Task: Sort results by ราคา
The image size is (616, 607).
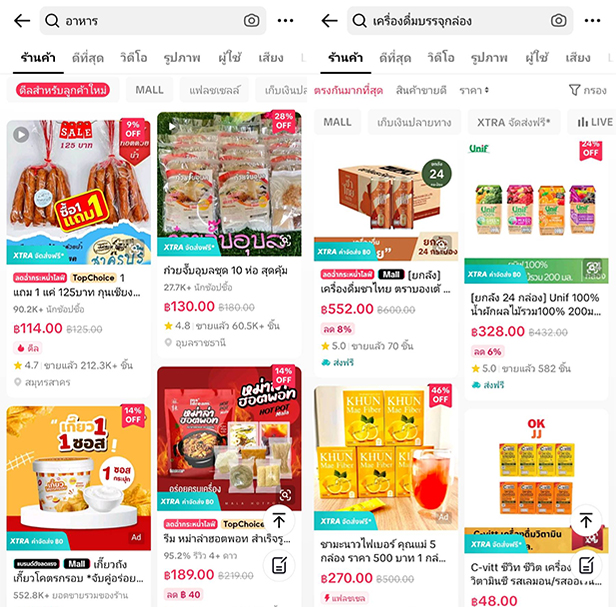Action: [473, 90]
